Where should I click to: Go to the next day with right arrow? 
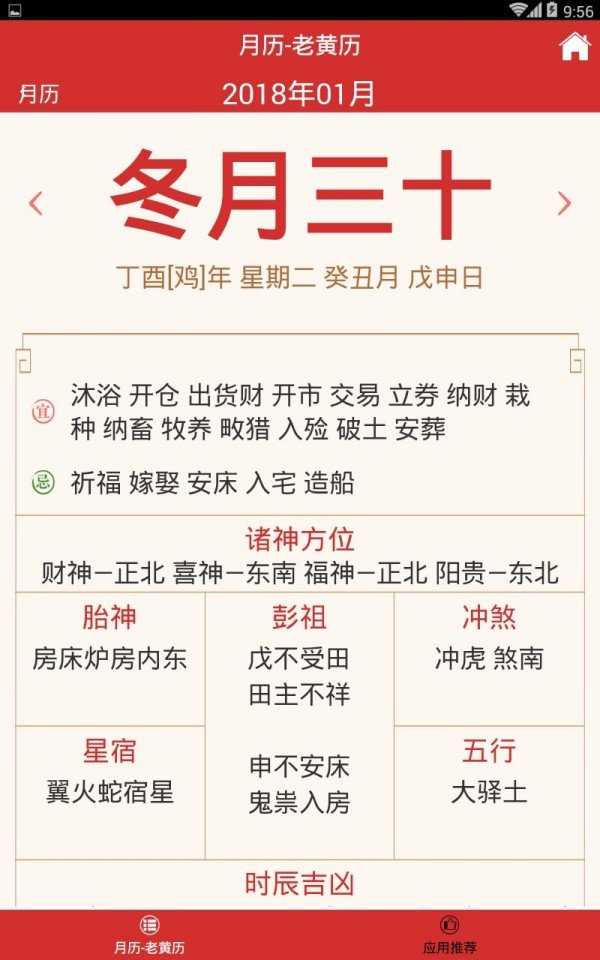[x=564, y=203]
